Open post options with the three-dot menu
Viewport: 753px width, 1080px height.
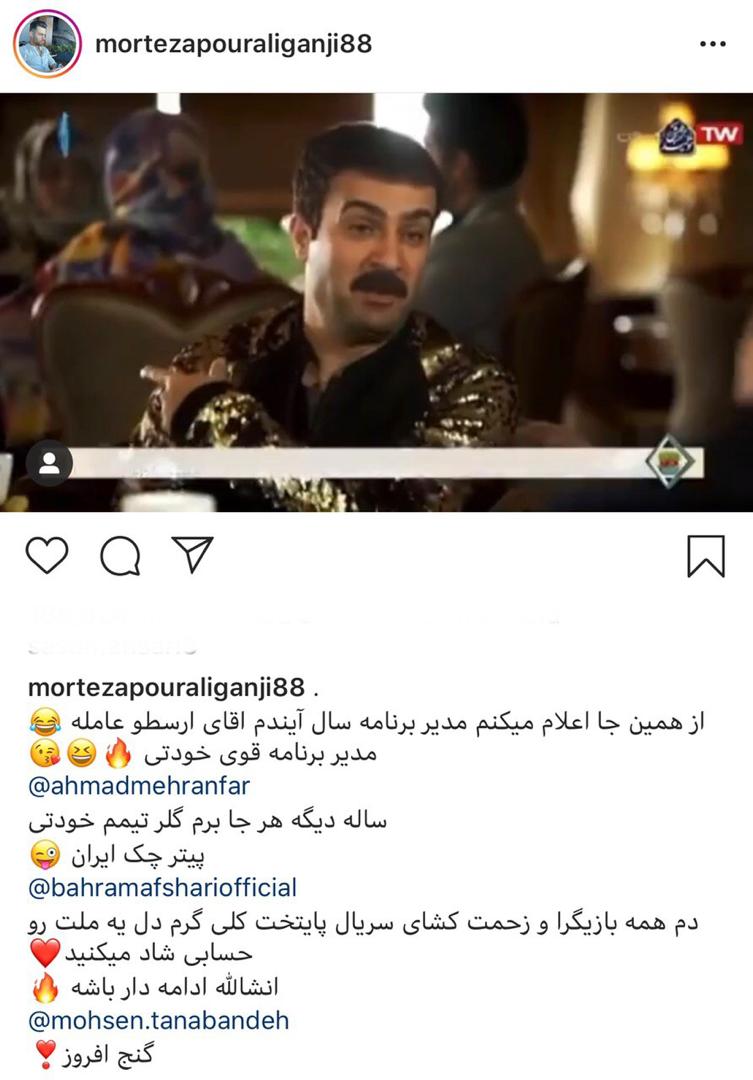(715, 42)
